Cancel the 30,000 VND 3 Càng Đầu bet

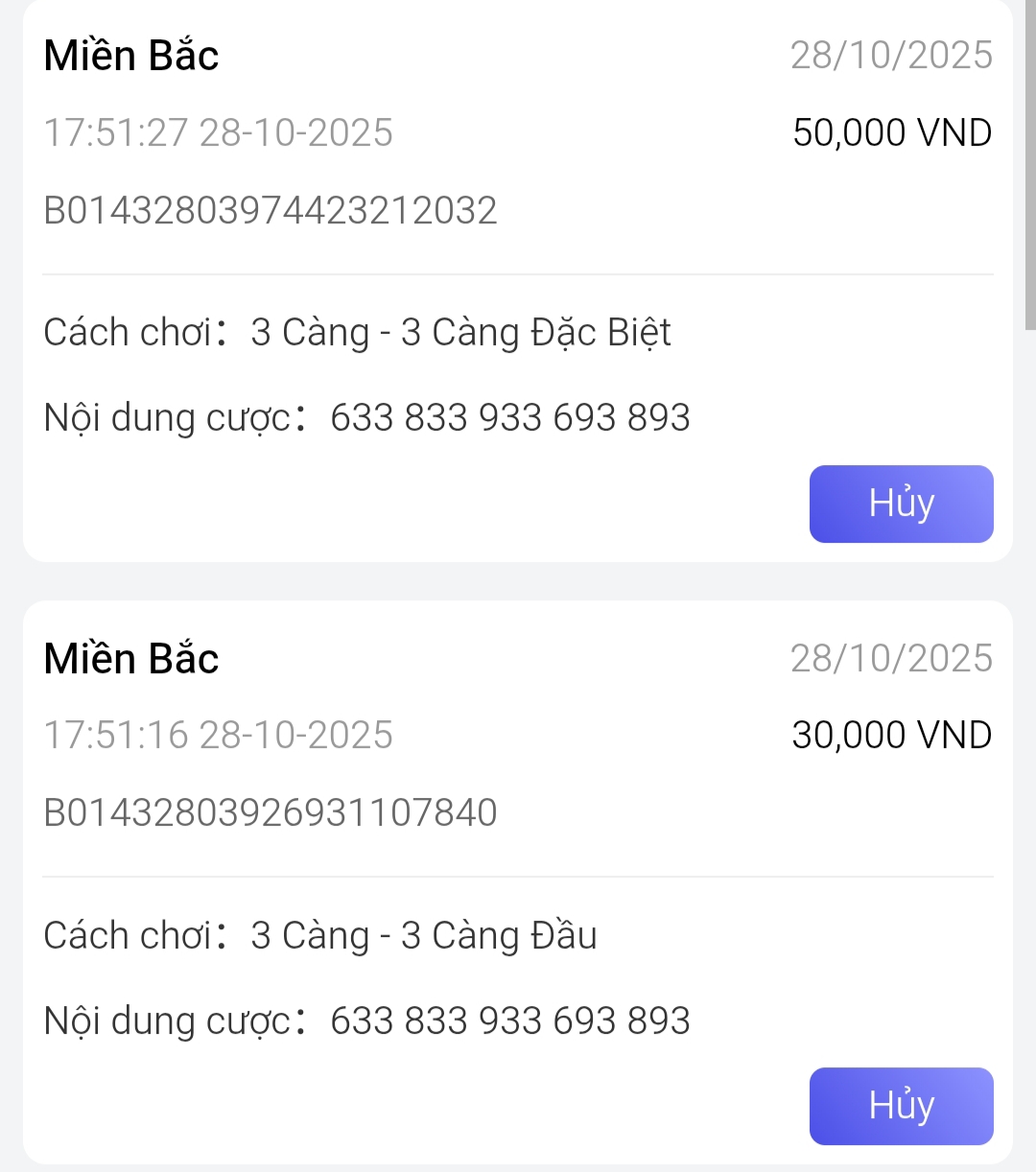click(901, 1106)
